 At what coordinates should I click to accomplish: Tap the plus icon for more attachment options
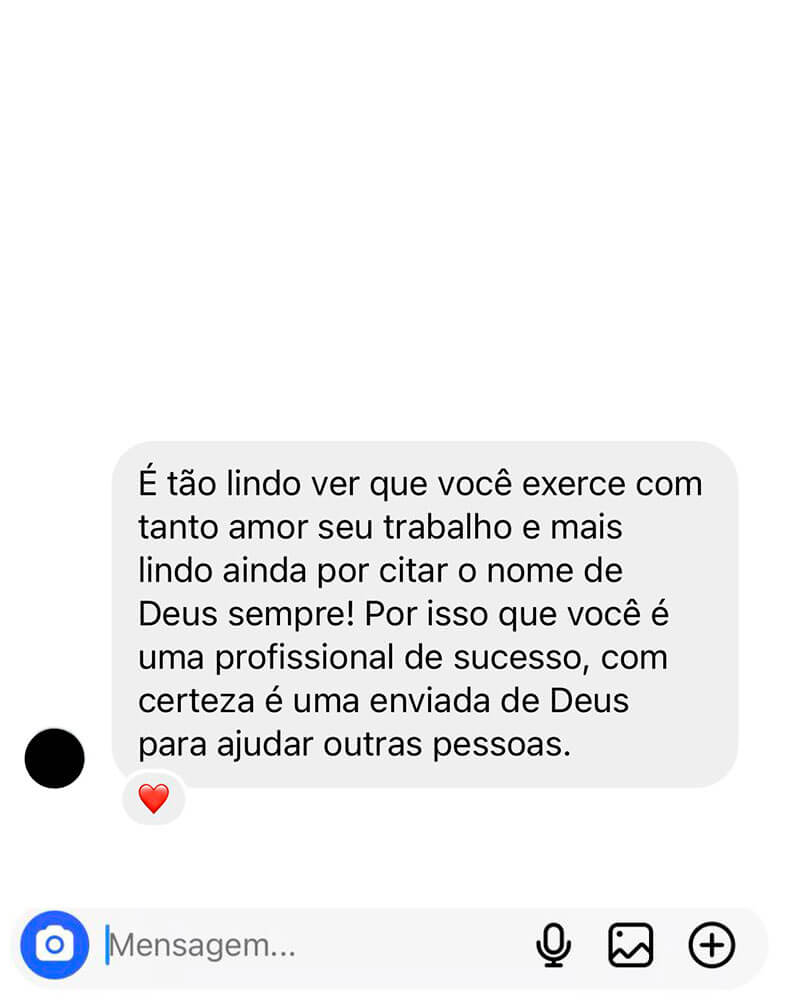712,944
